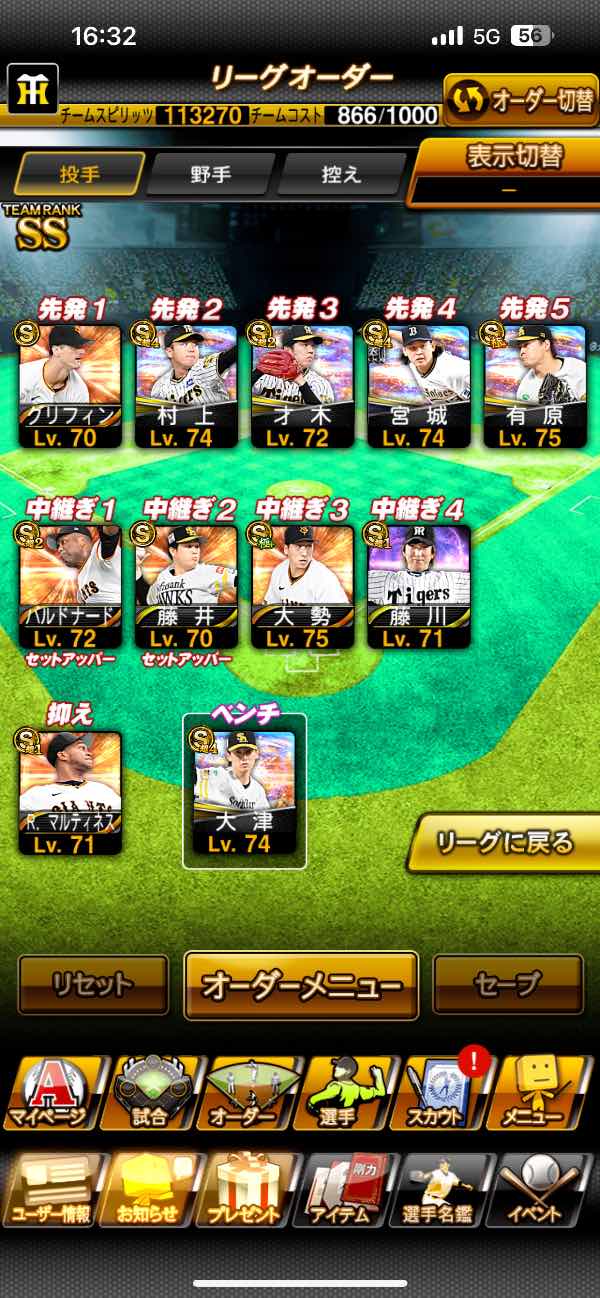Select reliever card 大勢
Screen dimensions: 600x1298
coord(301,584)
